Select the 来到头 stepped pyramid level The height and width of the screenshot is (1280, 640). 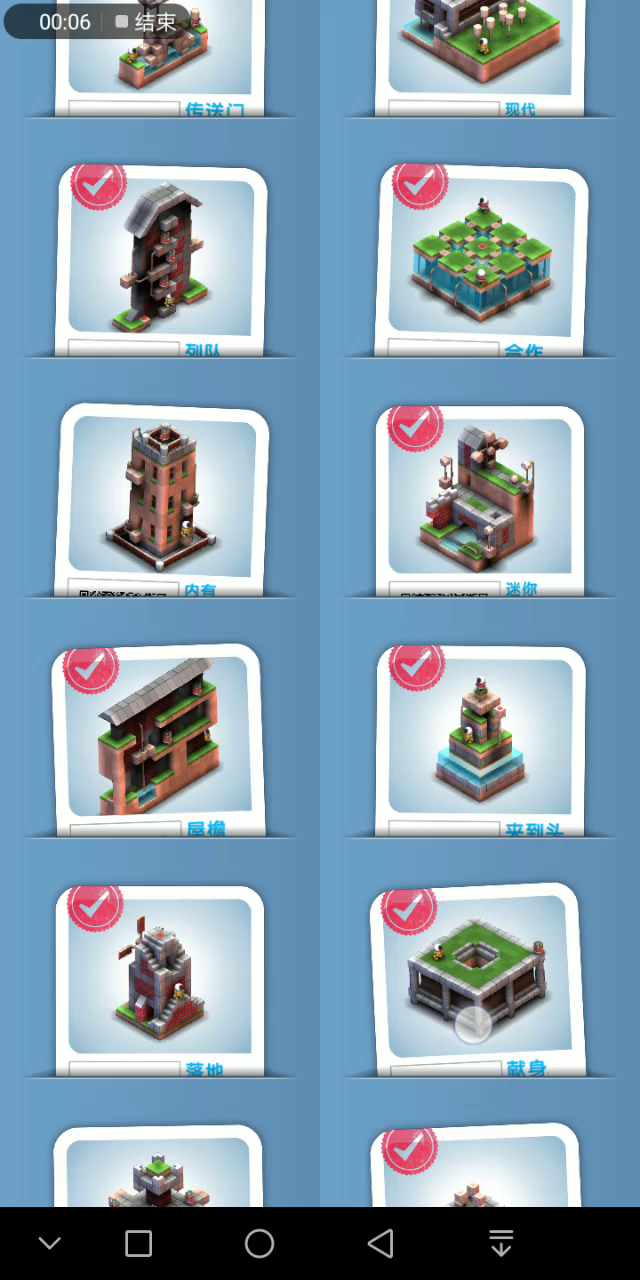[x=481, y=740]
